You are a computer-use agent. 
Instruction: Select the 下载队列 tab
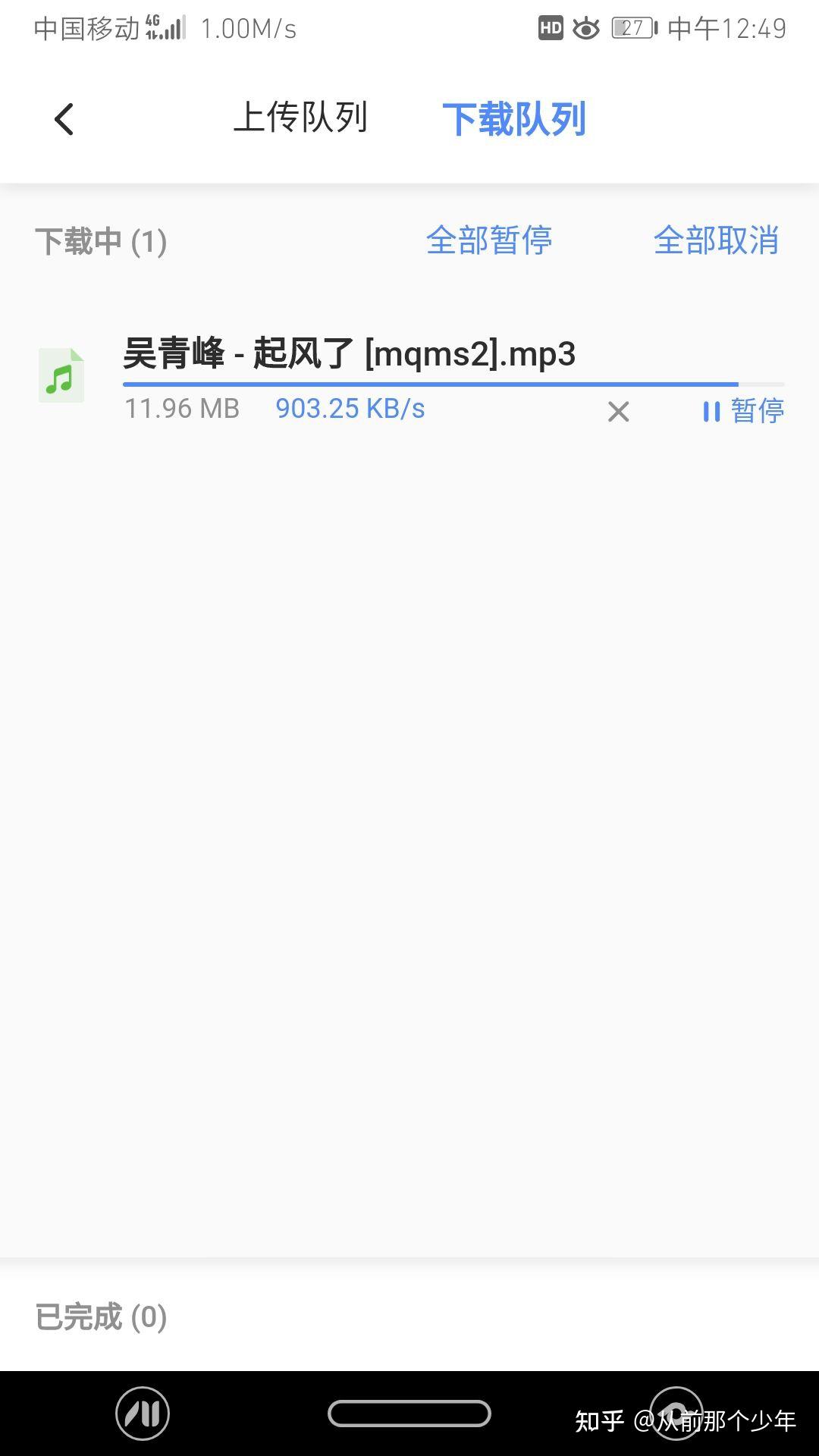click(x=514, y=119)
